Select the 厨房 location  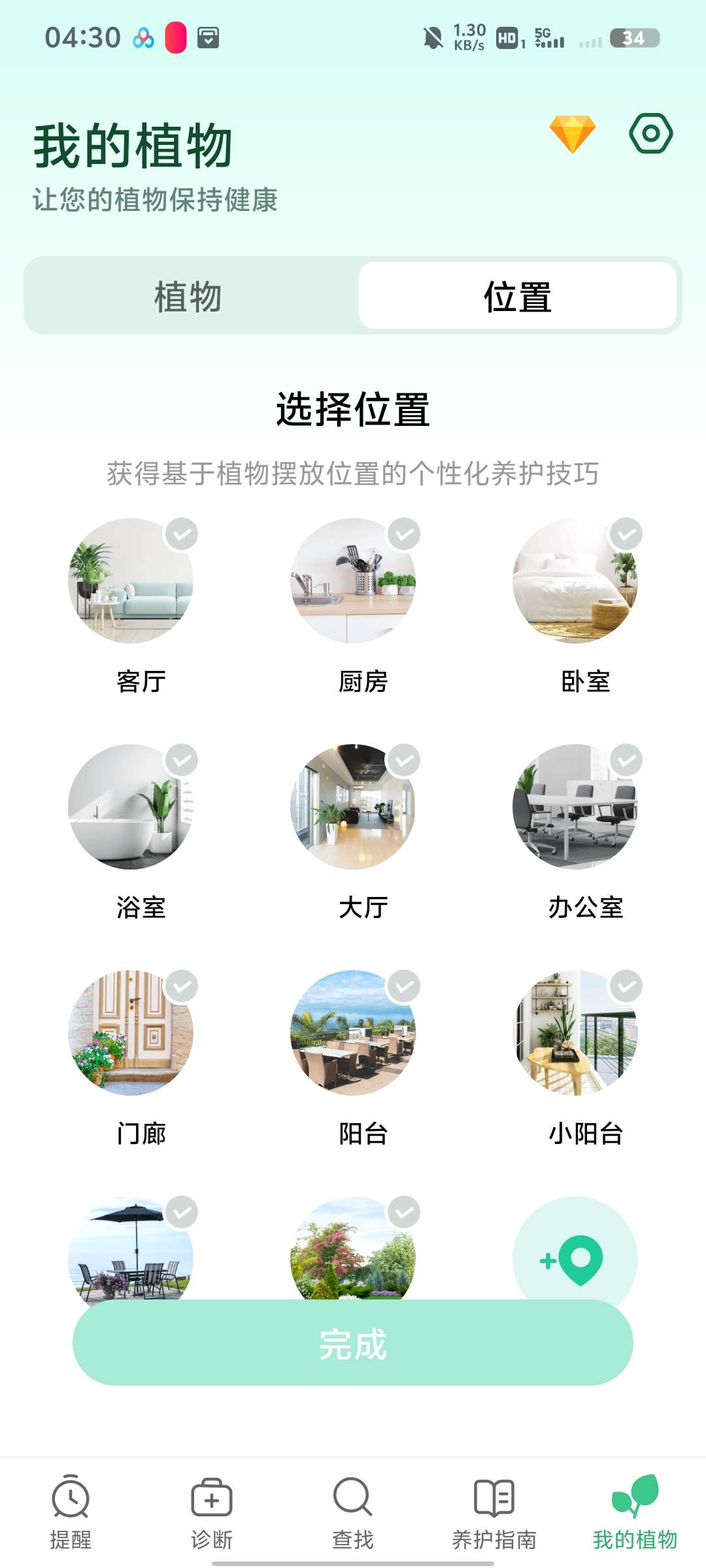point(353,581)
